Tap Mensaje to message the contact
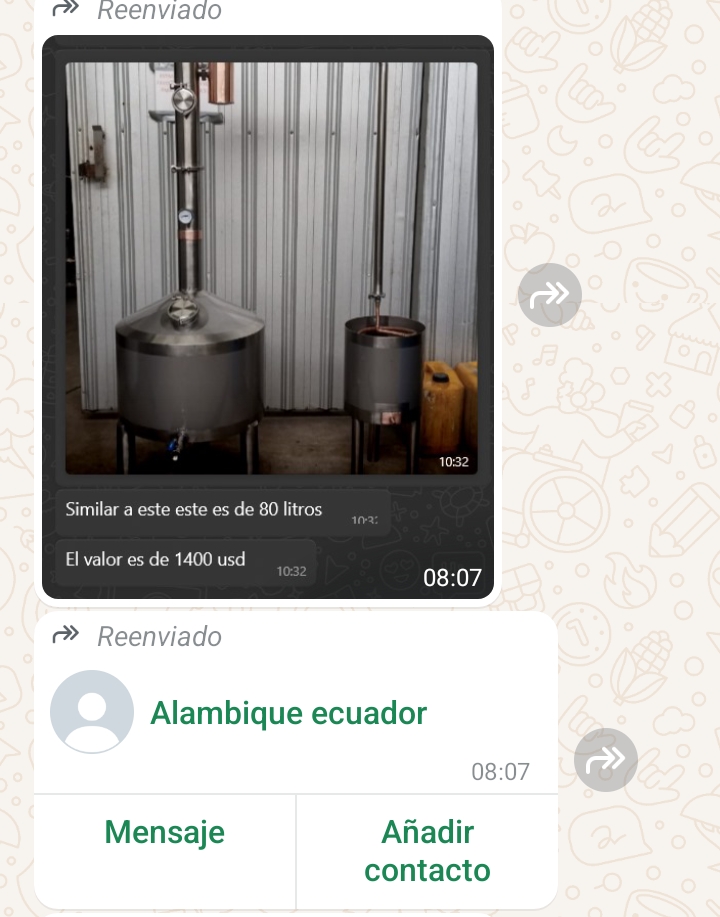 [165, 832]
